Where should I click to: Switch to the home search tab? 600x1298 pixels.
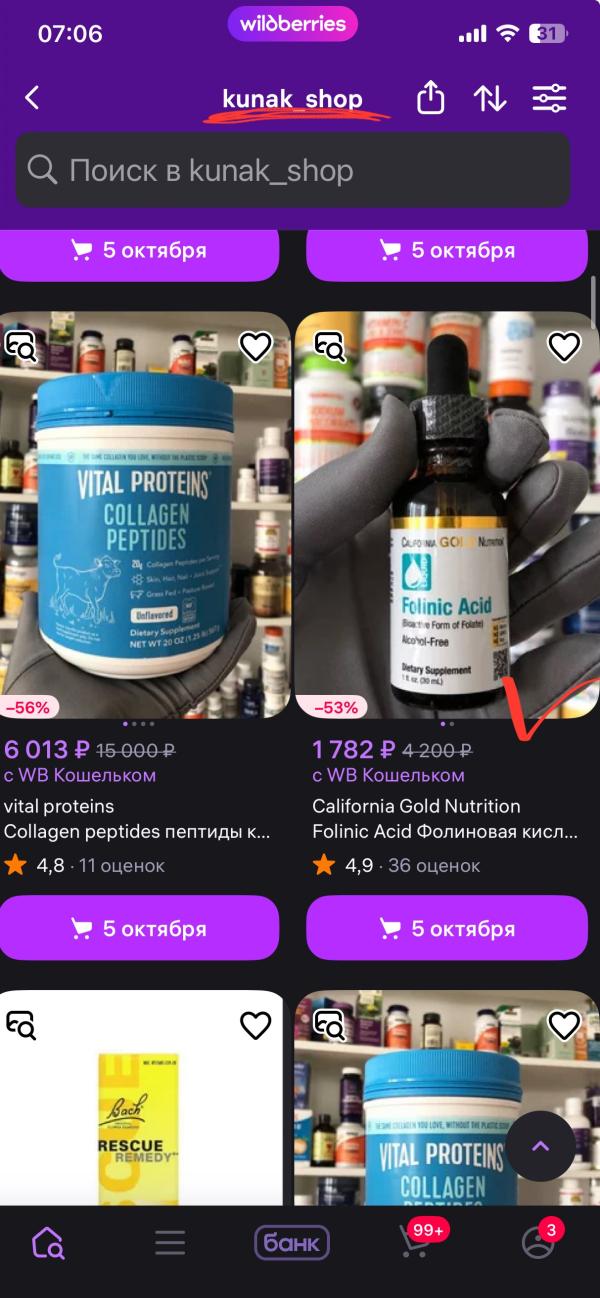pyautogui.click(x=48, y=1243)
